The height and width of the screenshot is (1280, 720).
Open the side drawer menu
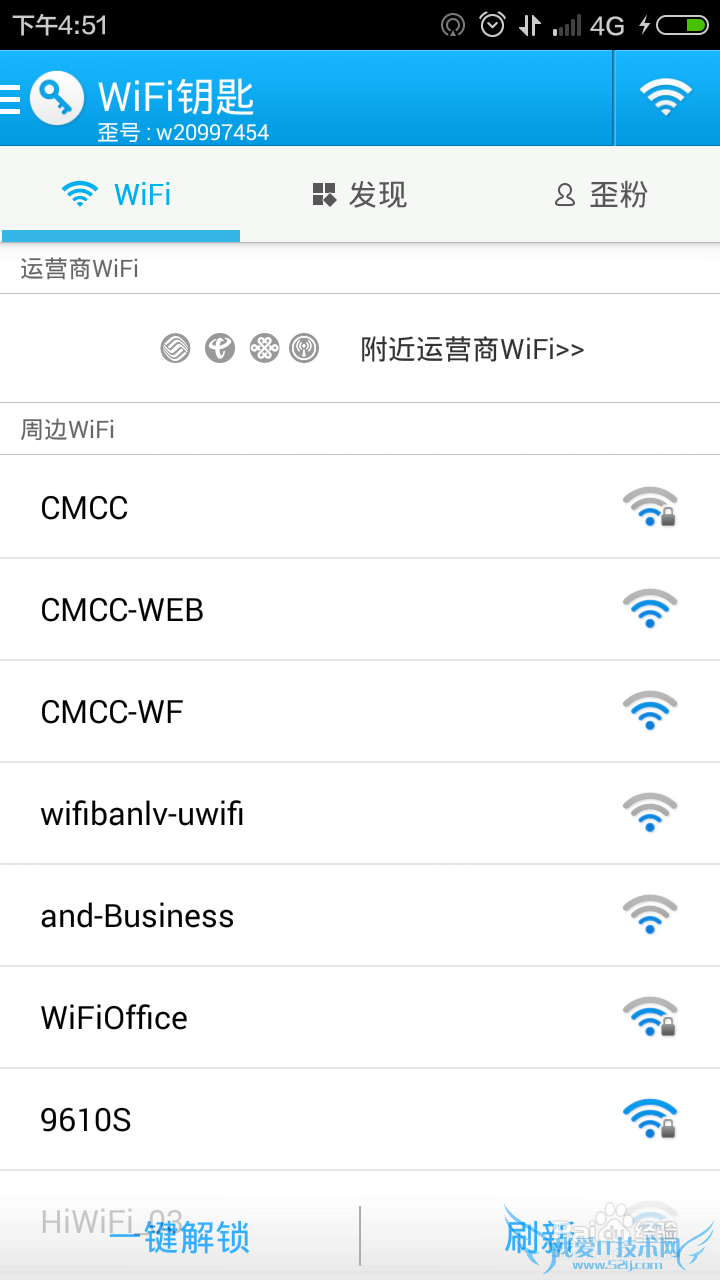coord(12,99)
